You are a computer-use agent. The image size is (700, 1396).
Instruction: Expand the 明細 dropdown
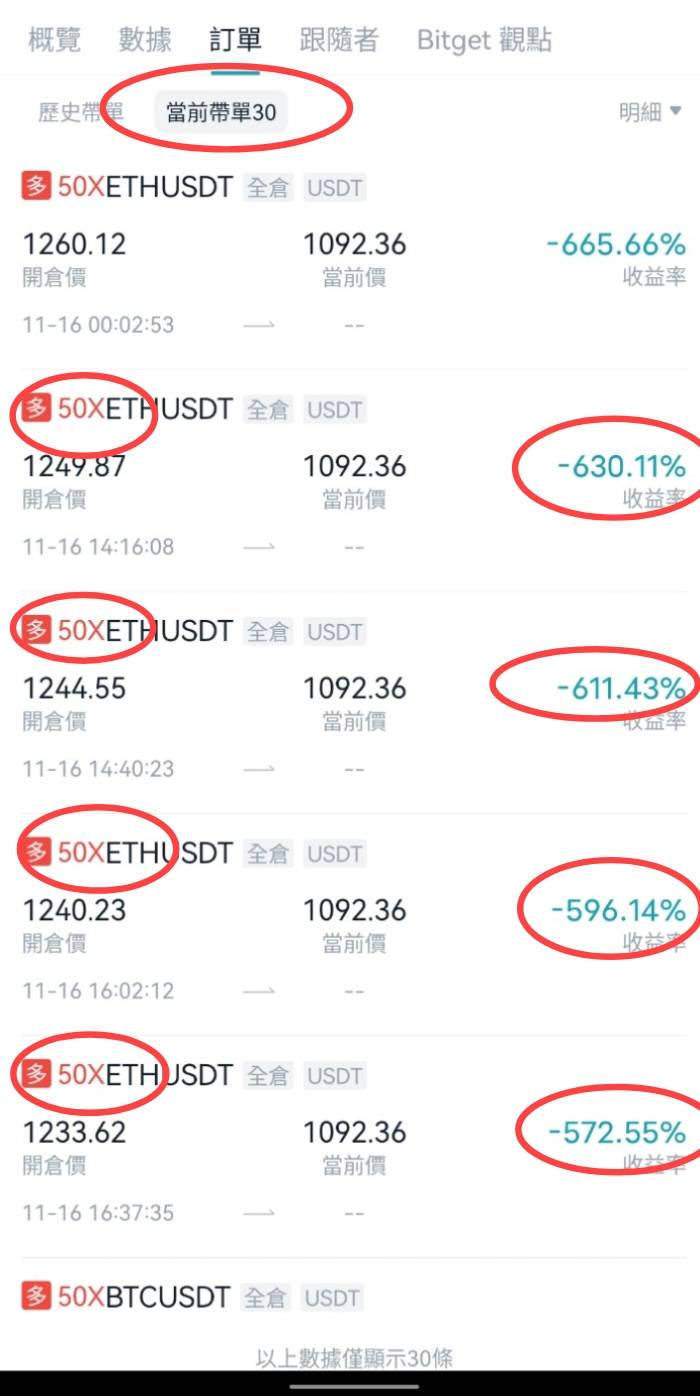pos(649,112)
